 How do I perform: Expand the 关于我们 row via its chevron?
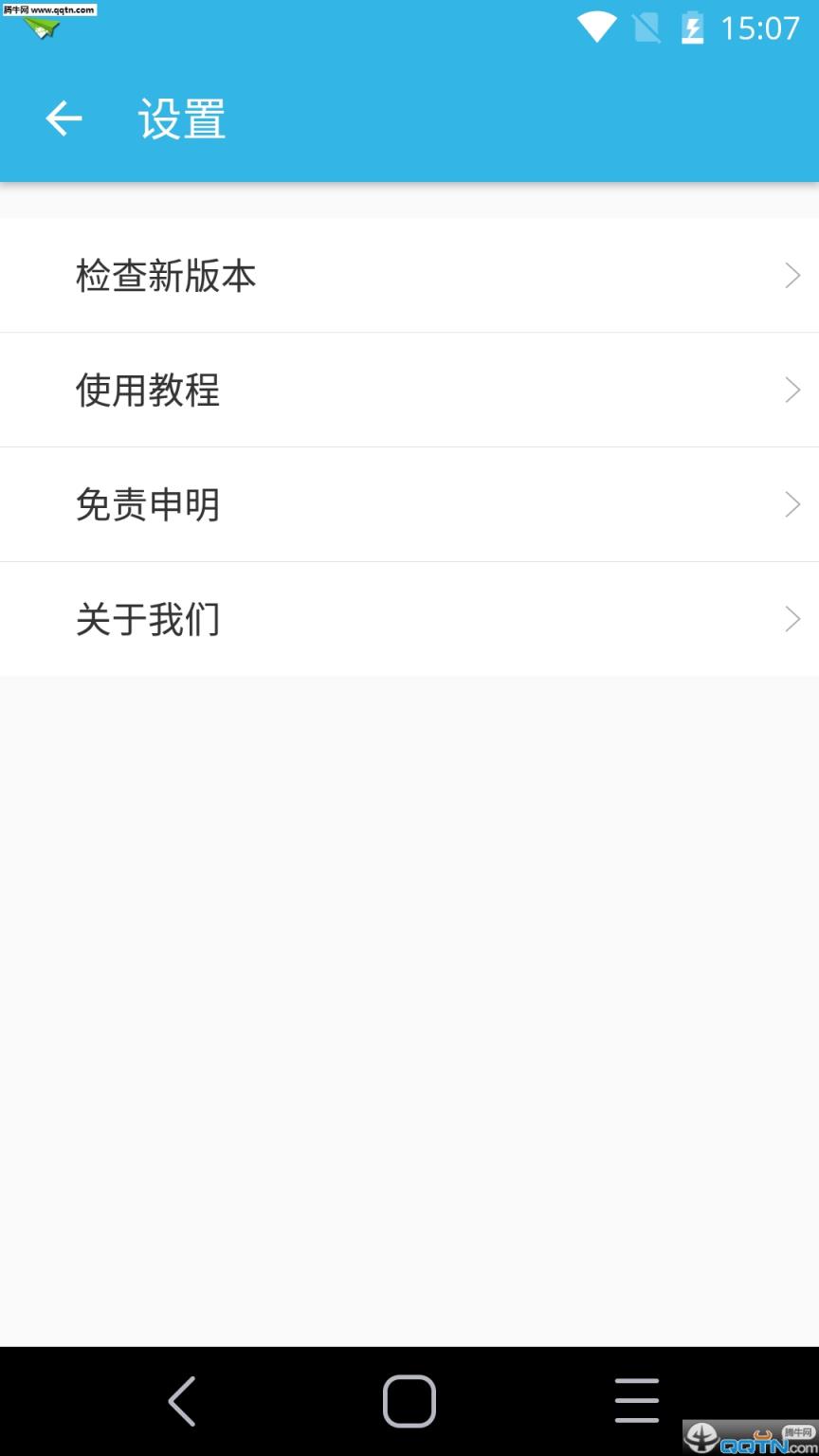[792, 618]
